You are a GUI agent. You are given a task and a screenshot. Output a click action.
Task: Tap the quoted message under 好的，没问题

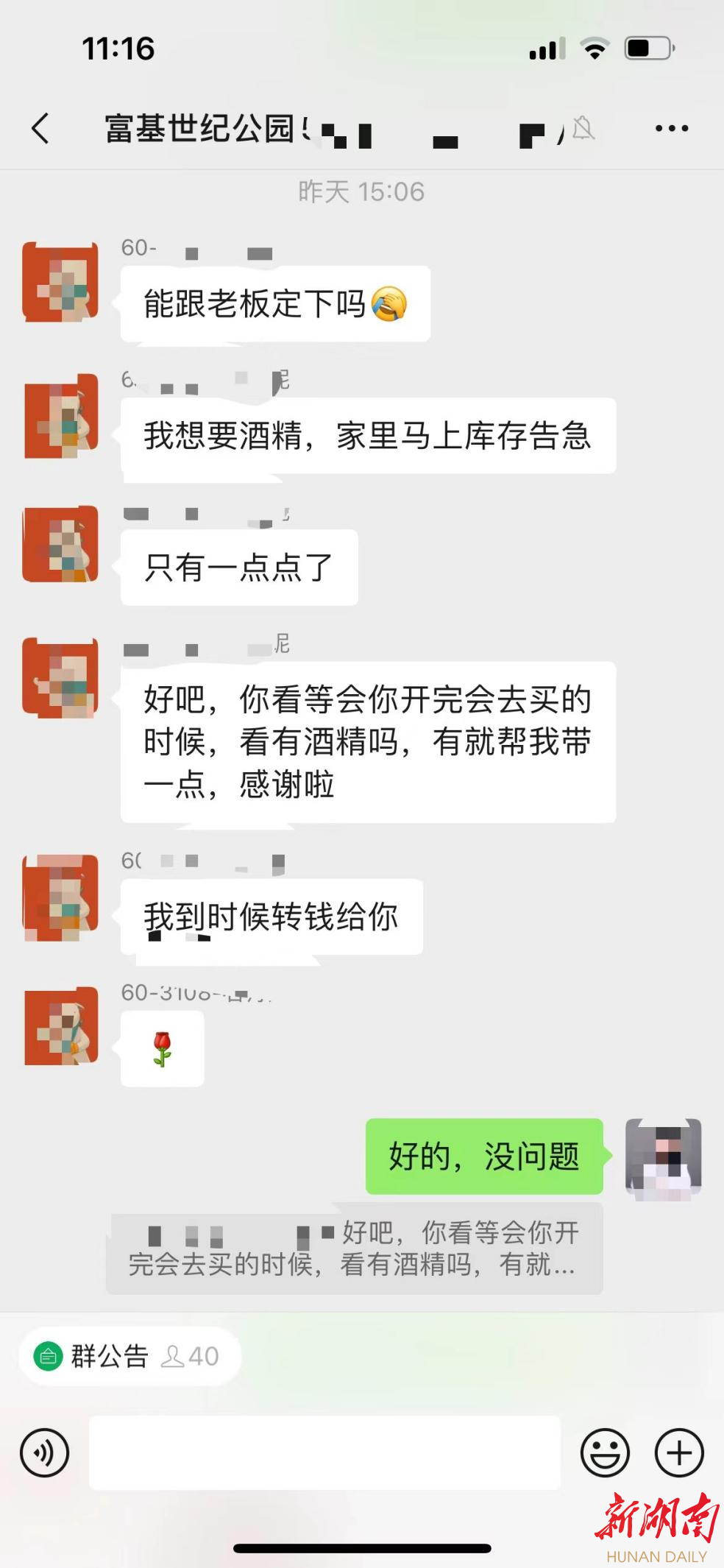coord(355,1249)
